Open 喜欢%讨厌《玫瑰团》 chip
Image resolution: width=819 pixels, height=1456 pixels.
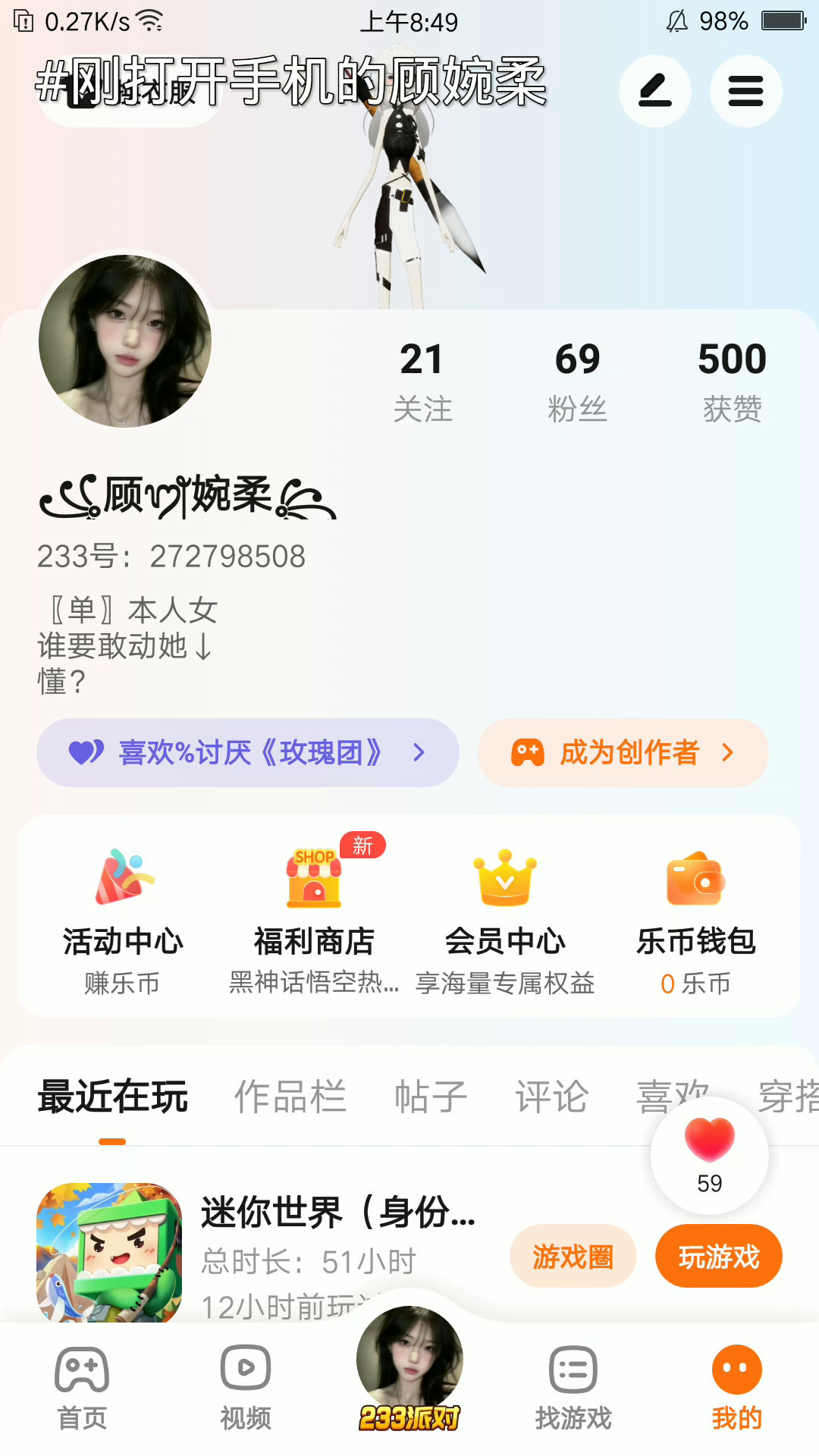[247, 752]
